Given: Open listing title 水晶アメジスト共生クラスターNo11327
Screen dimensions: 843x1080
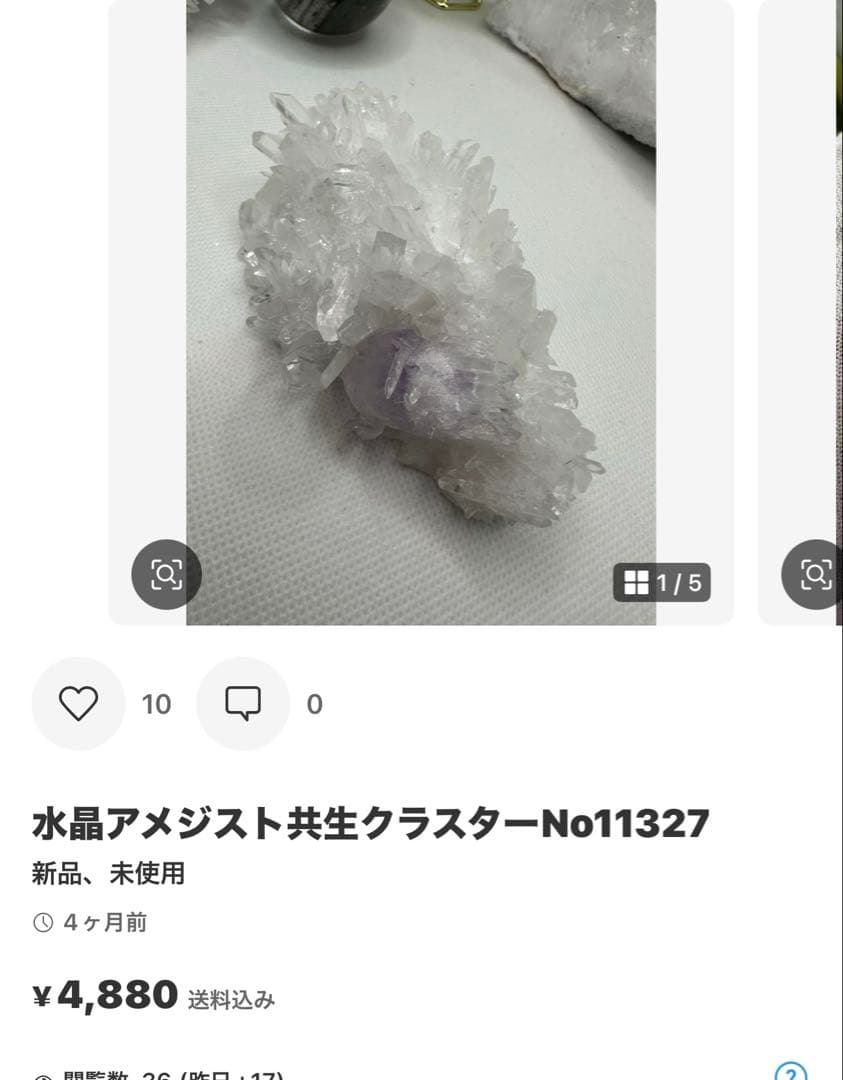Looking at the screenshot, I should point(370,820).
